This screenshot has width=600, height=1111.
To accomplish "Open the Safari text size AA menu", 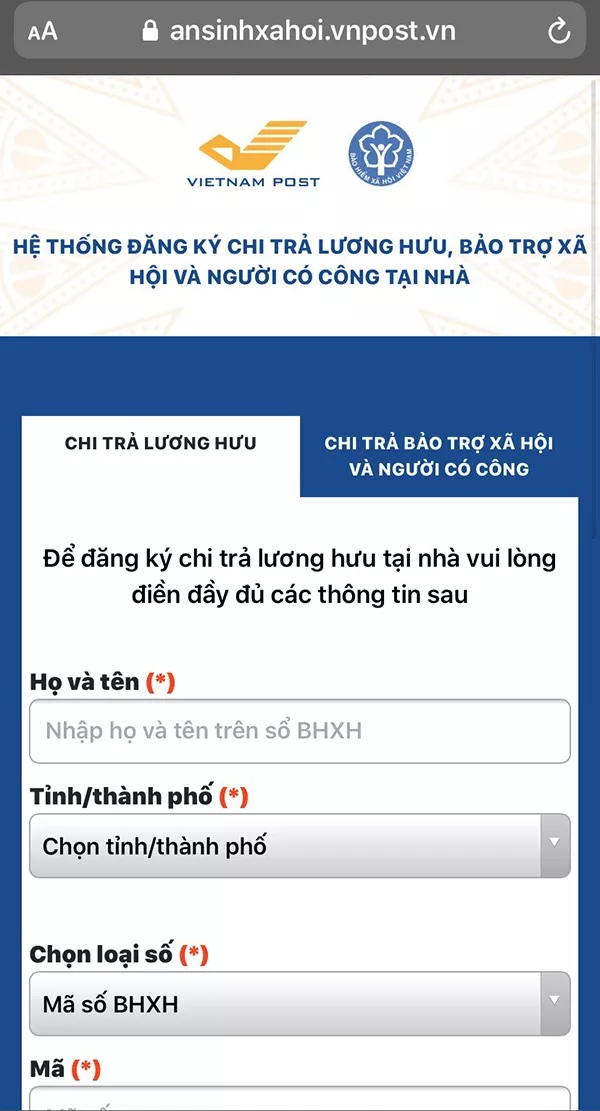I will tap(43, 32).
